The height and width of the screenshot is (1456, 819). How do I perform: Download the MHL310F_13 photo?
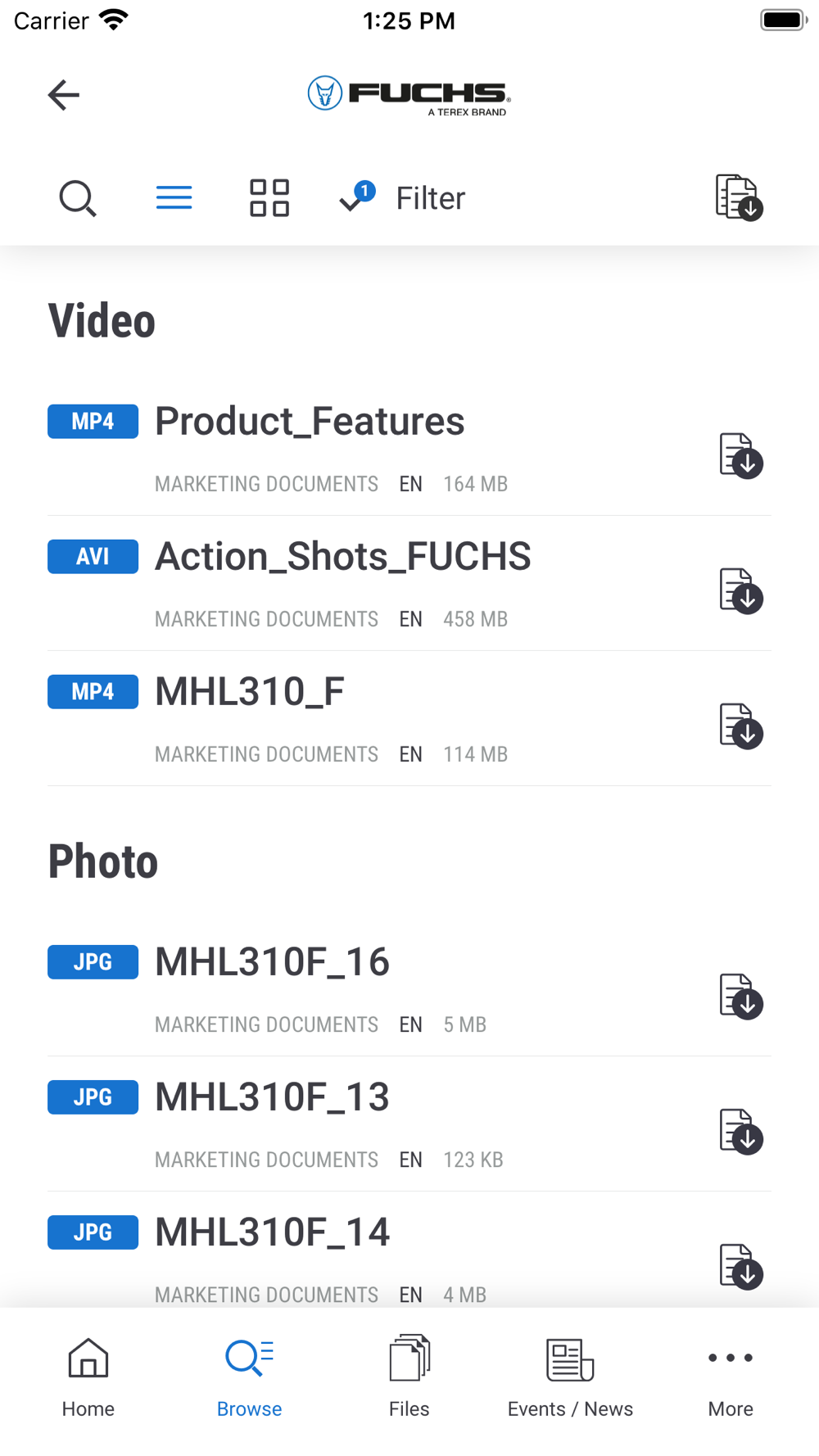(x=740, y=1132)
